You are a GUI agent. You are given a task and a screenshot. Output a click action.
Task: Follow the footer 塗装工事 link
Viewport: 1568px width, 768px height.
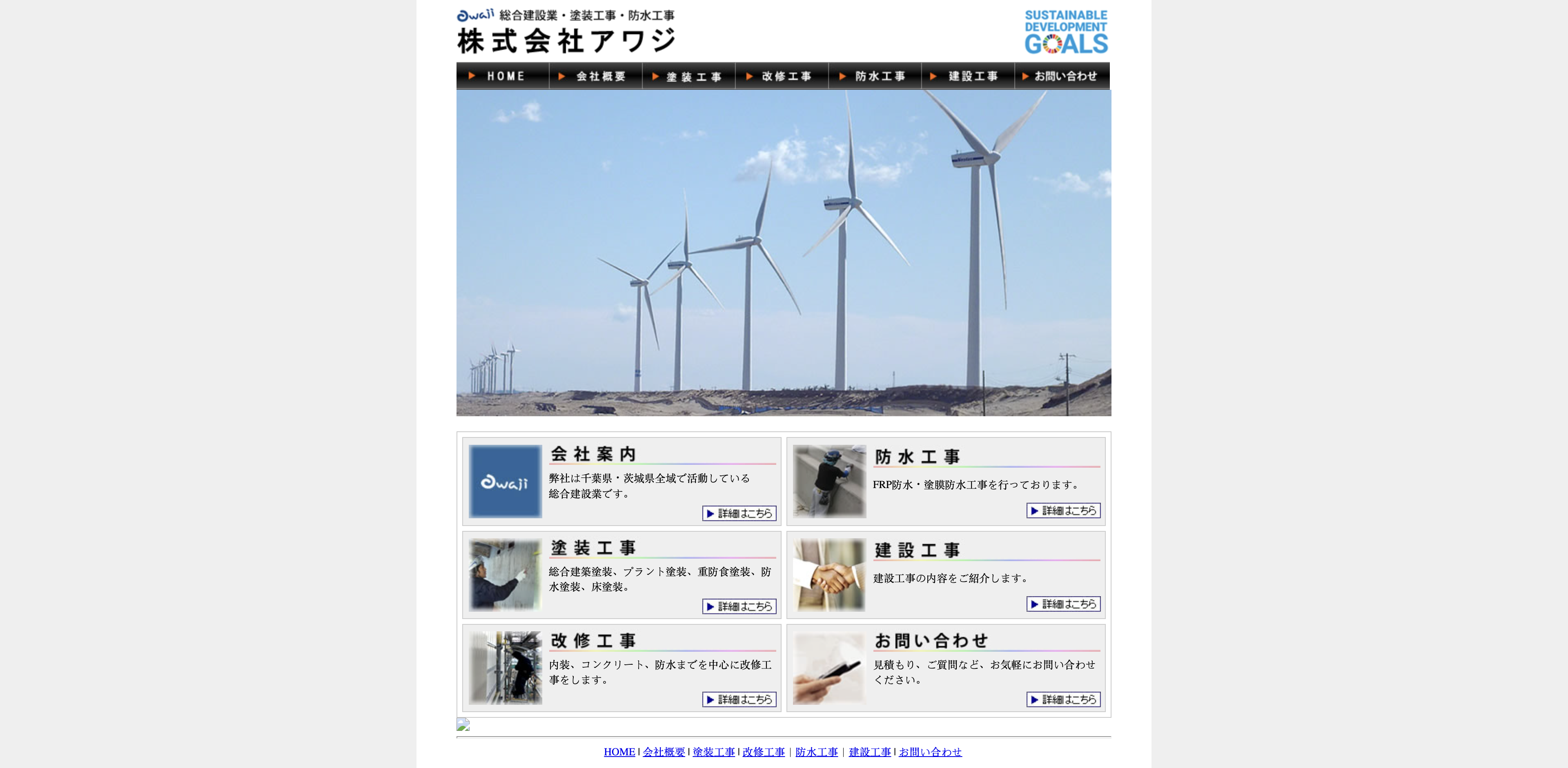[x=713, y=752]
